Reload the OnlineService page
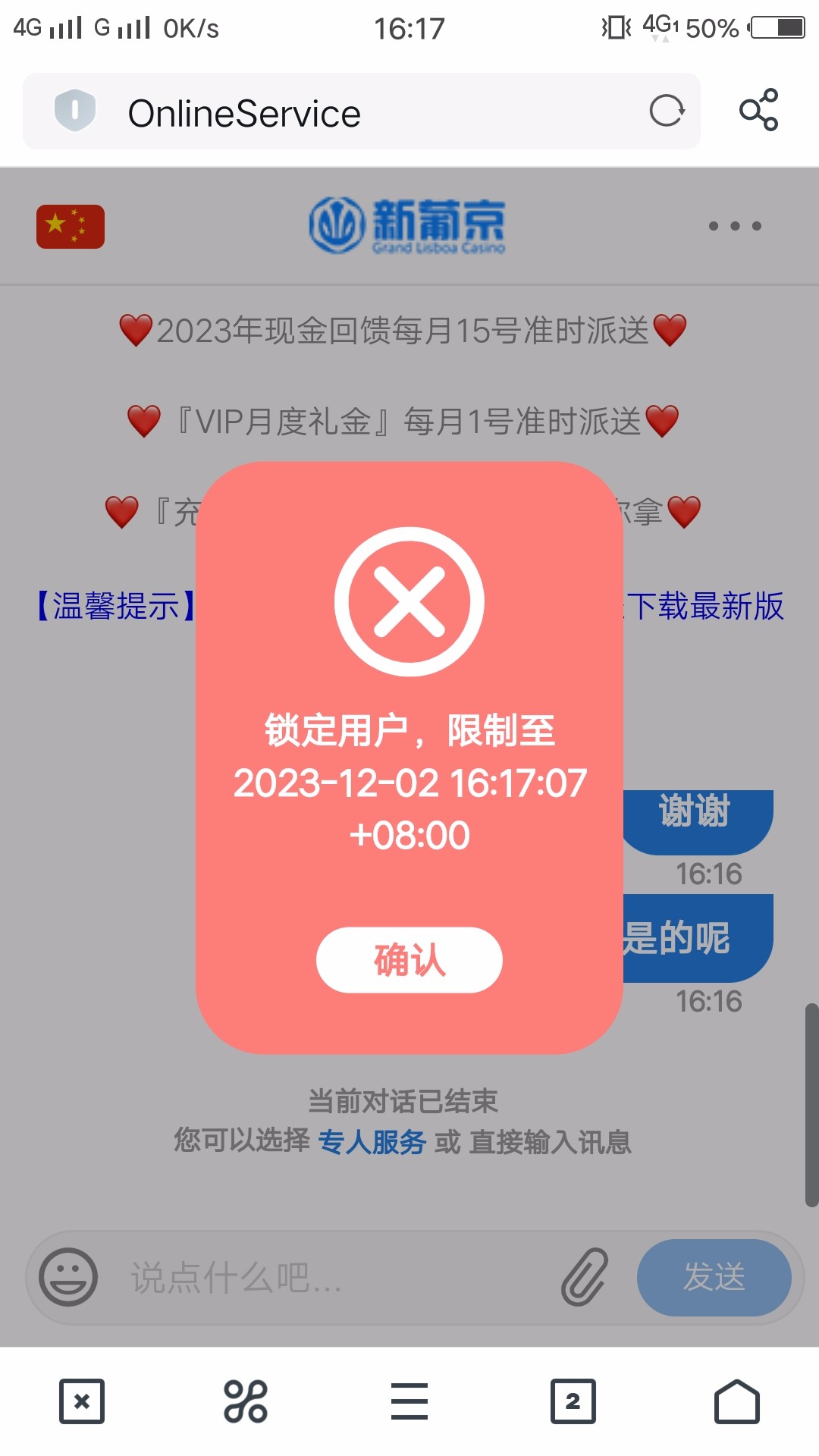819x1456 pixels. tap(667, 111)
